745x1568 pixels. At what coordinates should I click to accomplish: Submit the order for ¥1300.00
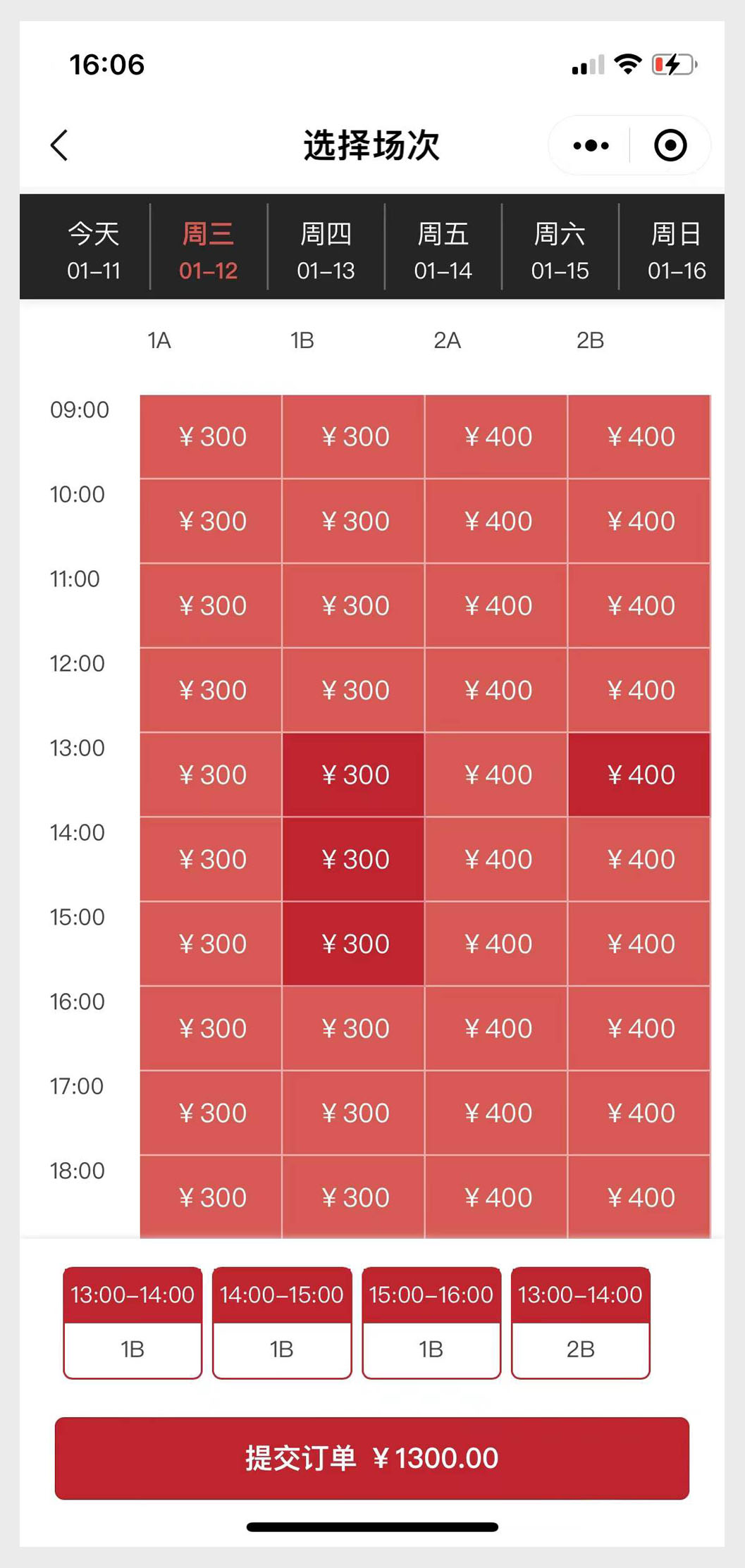pyautogui.click(x=372, y=1458)
